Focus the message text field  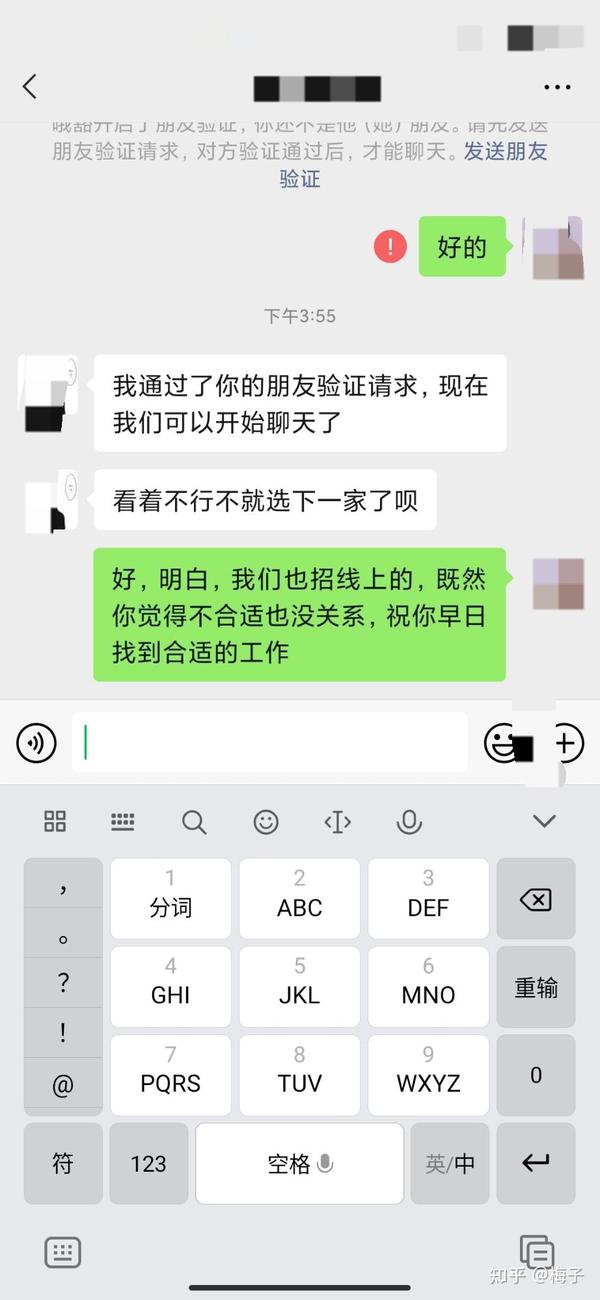270,742
